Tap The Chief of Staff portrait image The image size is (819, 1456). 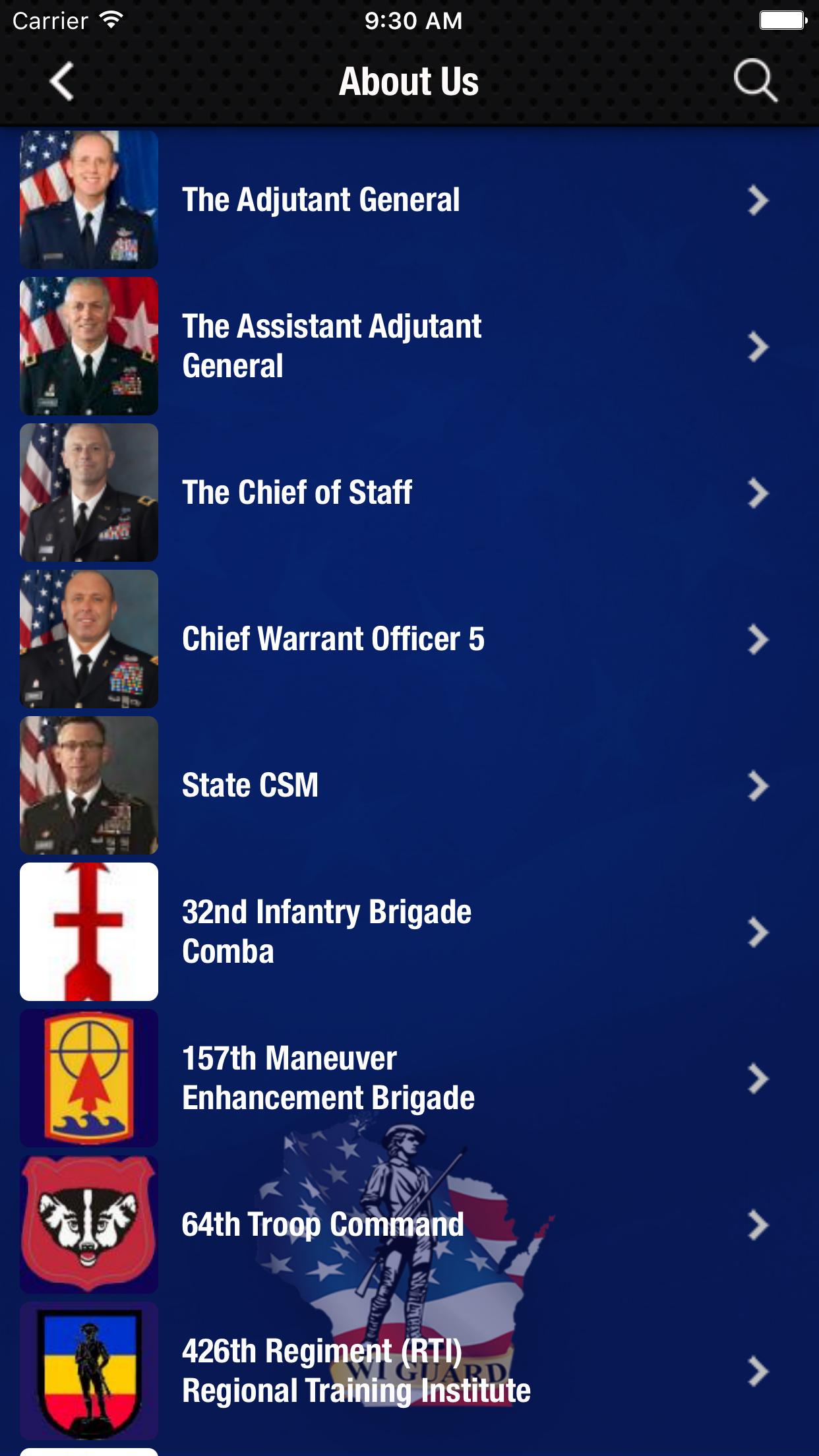(x=89, y=491)
